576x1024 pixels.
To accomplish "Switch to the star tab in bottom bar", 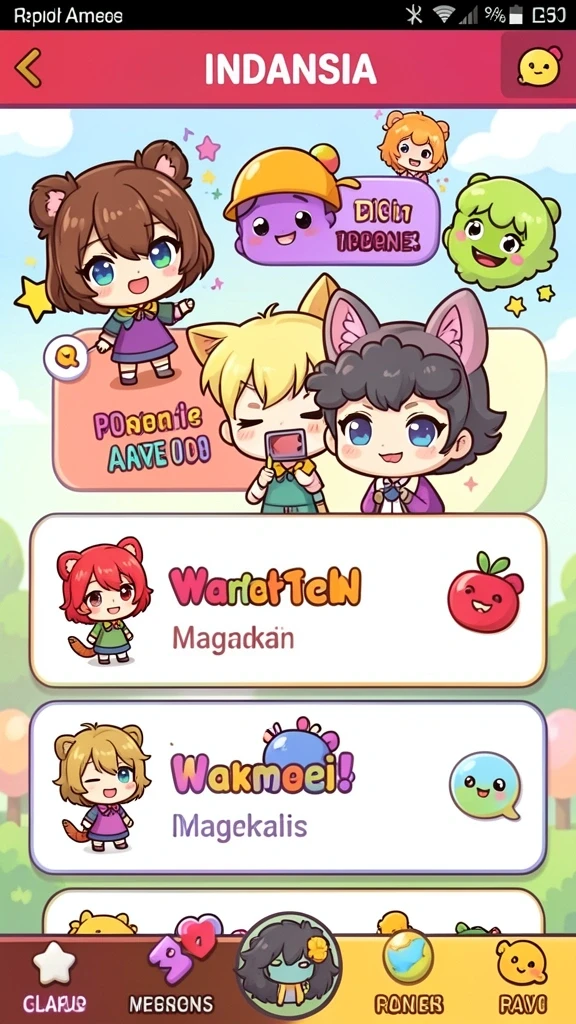I will (54, 981).
